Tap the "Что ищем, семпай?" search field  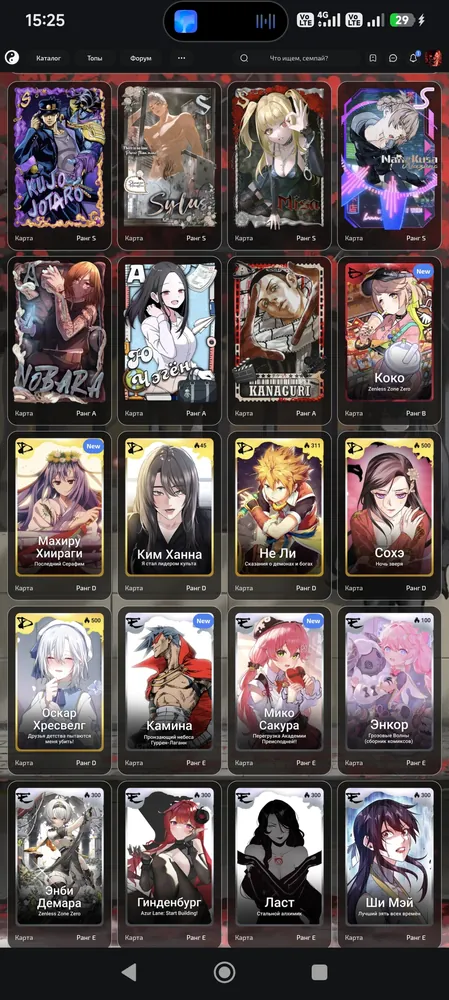click(295, 58)
